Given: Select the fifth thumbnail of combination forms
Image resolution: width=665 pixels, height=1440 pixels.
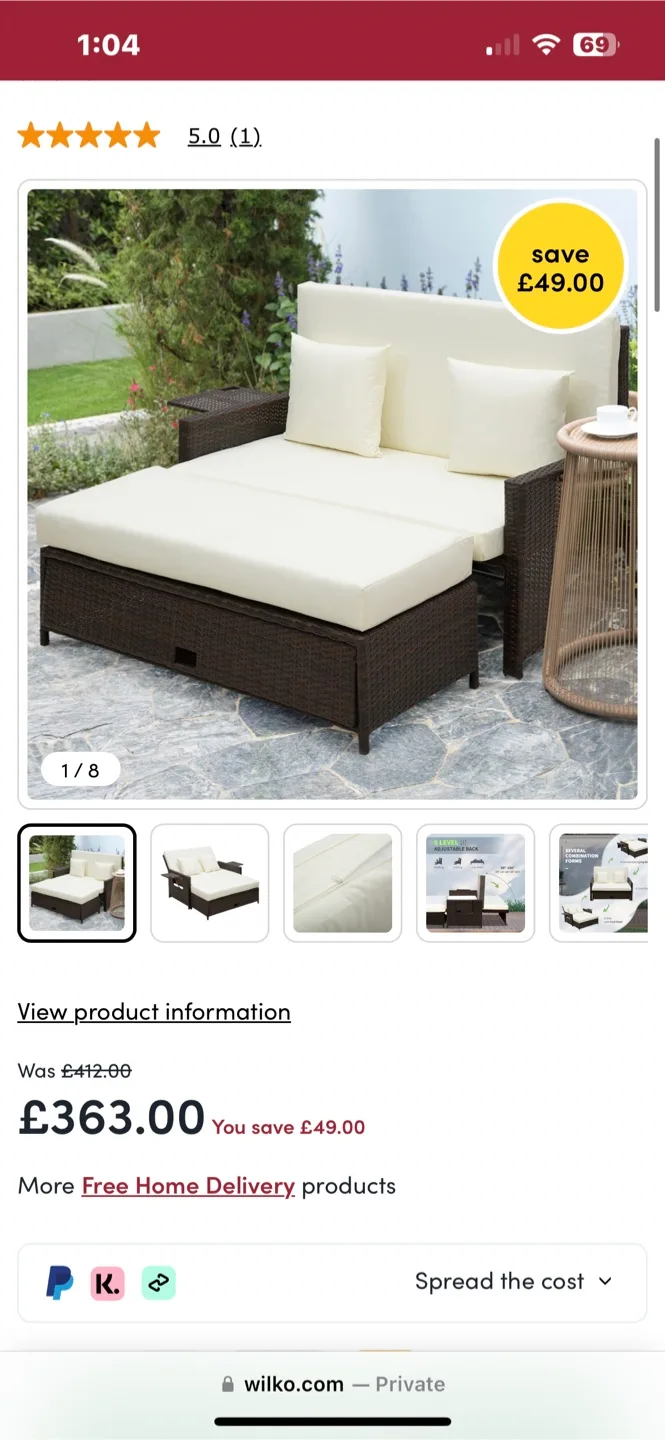Looking at the screenshot, I should click(602, 883).
